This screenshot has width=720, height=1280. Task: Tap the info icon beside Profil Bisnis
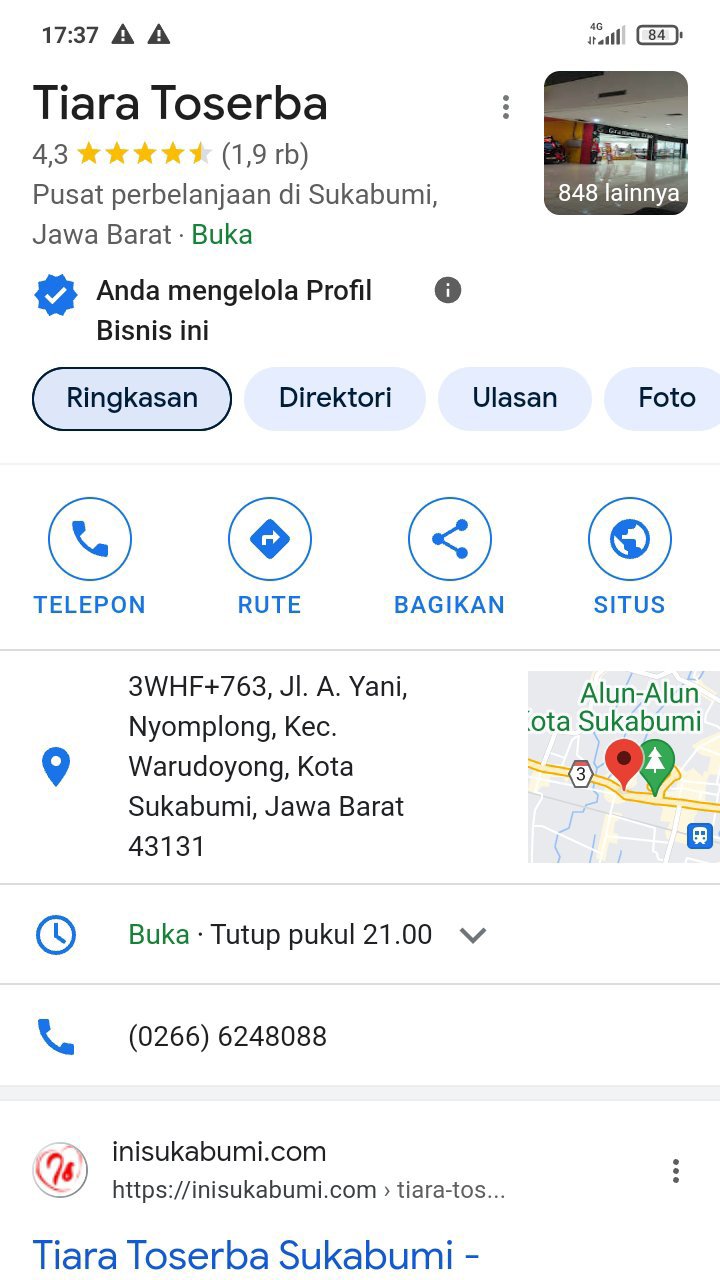[448, 291]
